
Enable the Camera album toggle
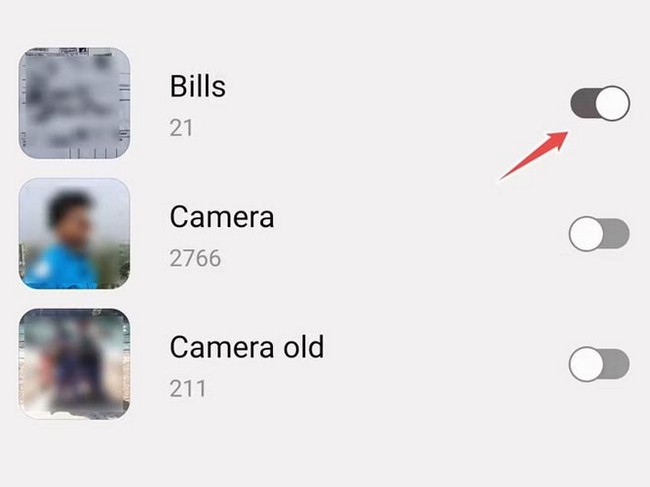599,234
